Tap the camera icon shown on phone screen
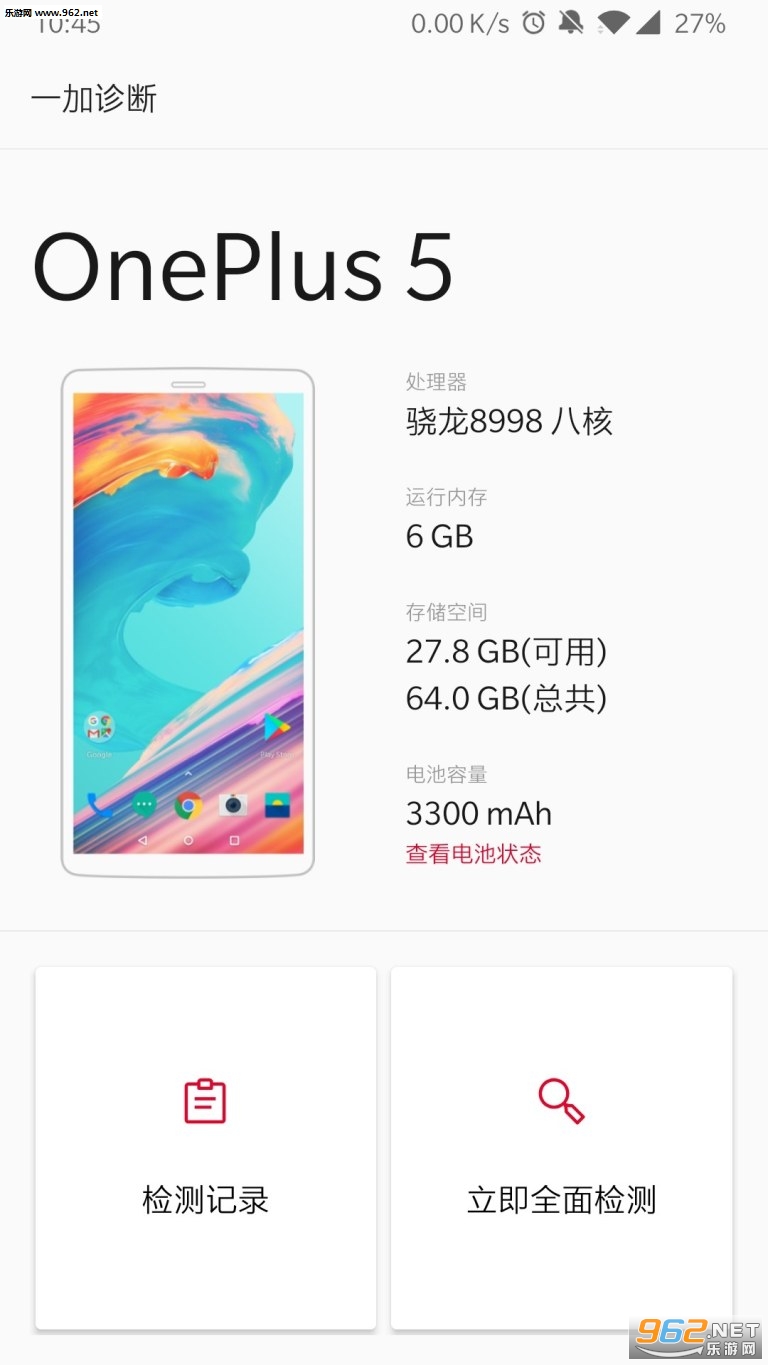Screen dimensions: 768x1365 coord(233,804)
